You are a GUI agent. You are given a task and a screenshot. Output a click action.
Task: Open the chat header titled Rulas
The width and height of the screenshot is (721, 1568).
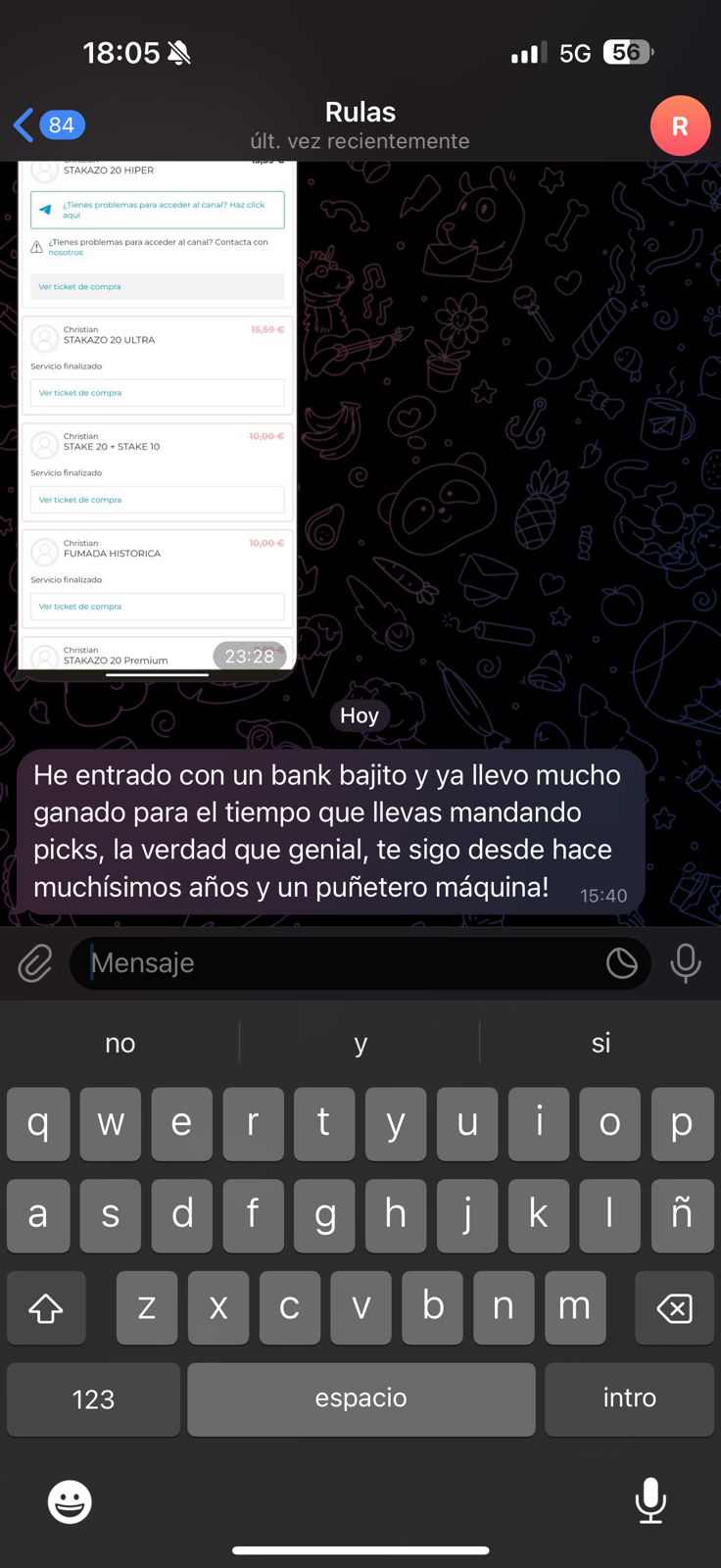(360, 111)
